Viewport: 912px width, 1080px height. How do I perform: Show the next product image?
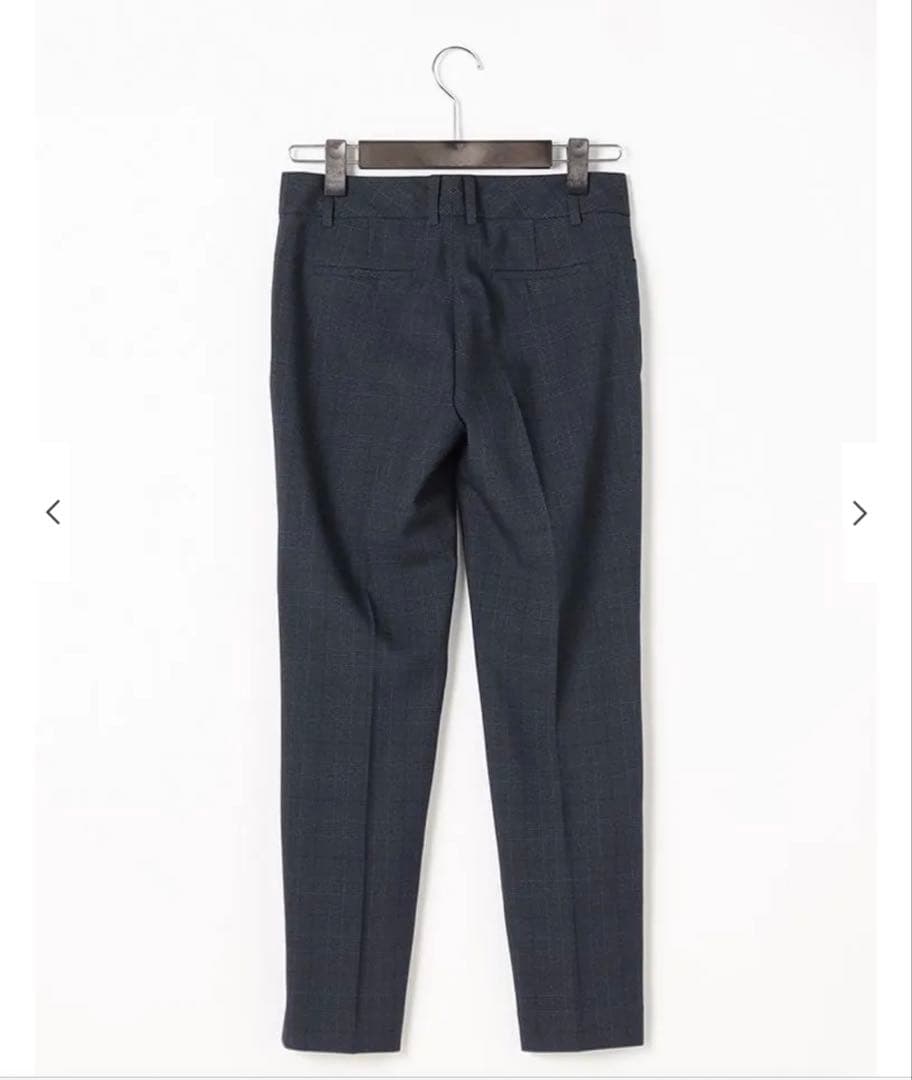pyautogui.click(x=859, y=513)
